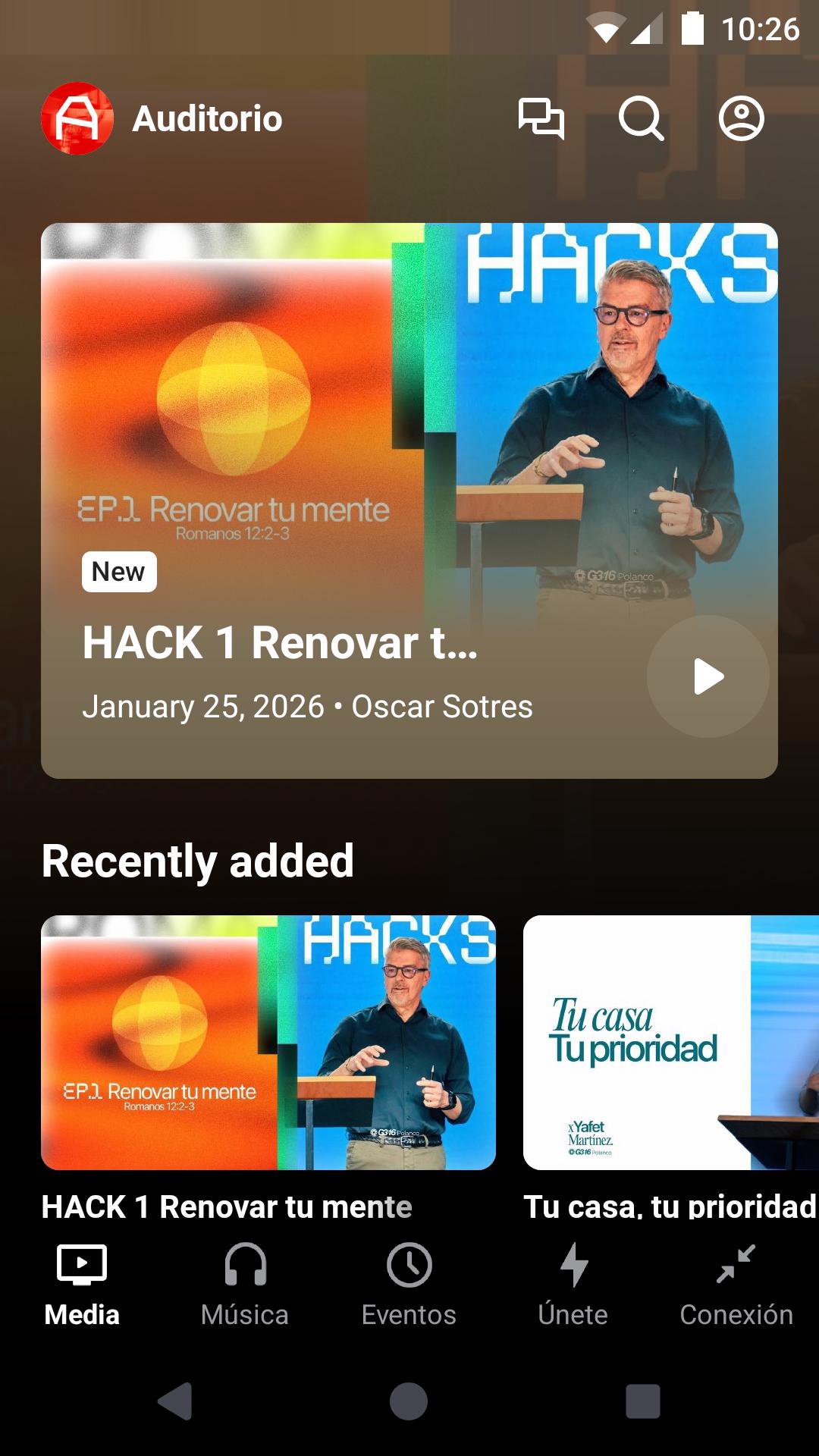Open the chat messages icon
Viewport: 819px width, 1456px height.
pyautogui.click(x=541, y=118)
